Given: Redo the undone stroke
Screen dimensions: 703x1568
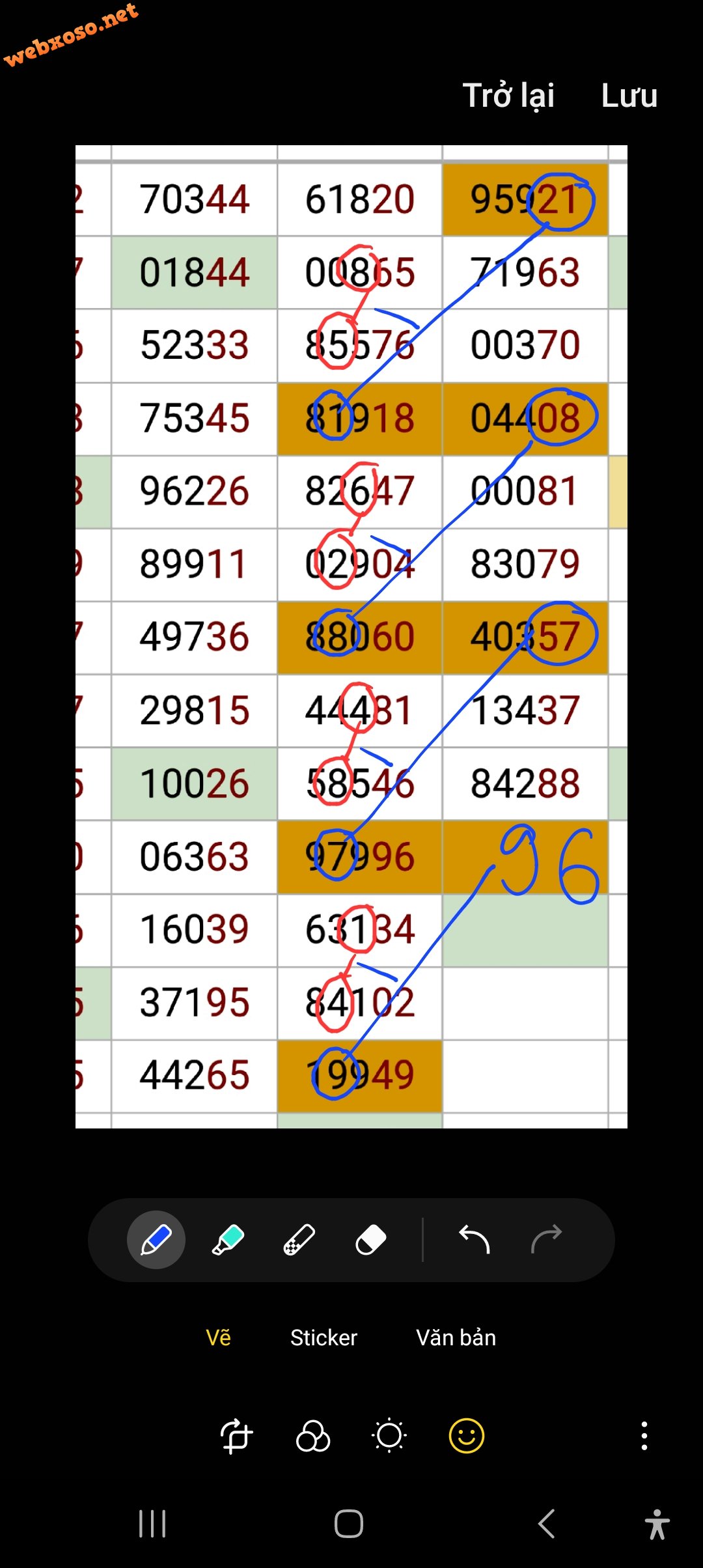Looking at the screenshot, I should (x=546, y=1239).
